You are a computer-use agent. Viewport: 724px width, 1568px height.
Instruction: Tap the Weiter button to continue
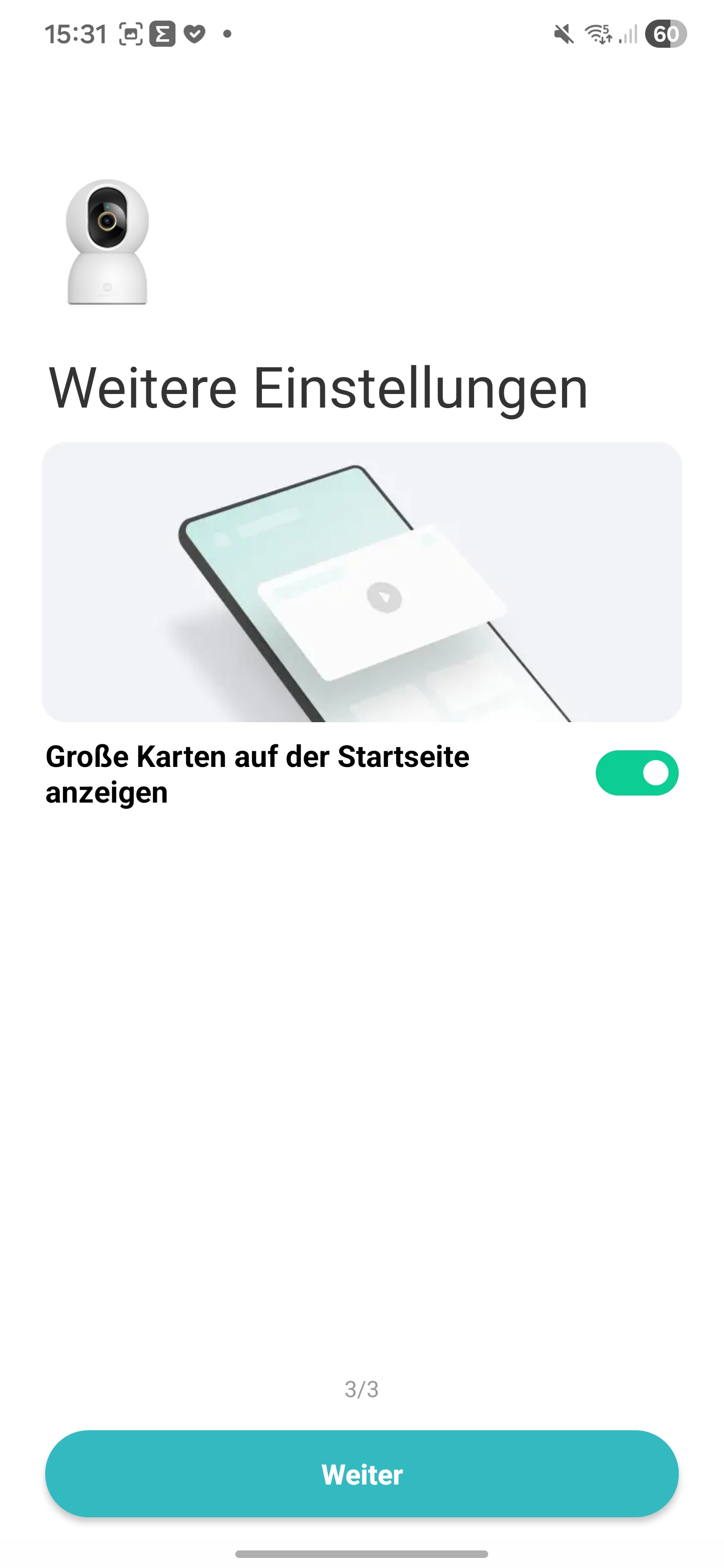click(x=361, y=1474)
